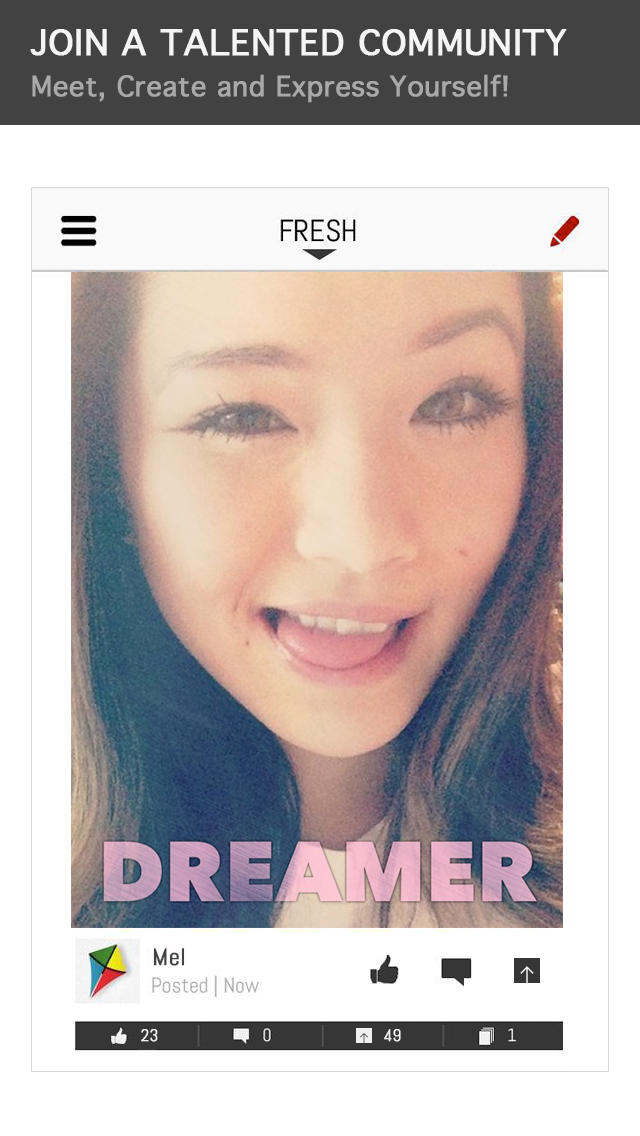Compose a new post with the pencil
This screenshot has width=640, height=1136.
[565, 231]
